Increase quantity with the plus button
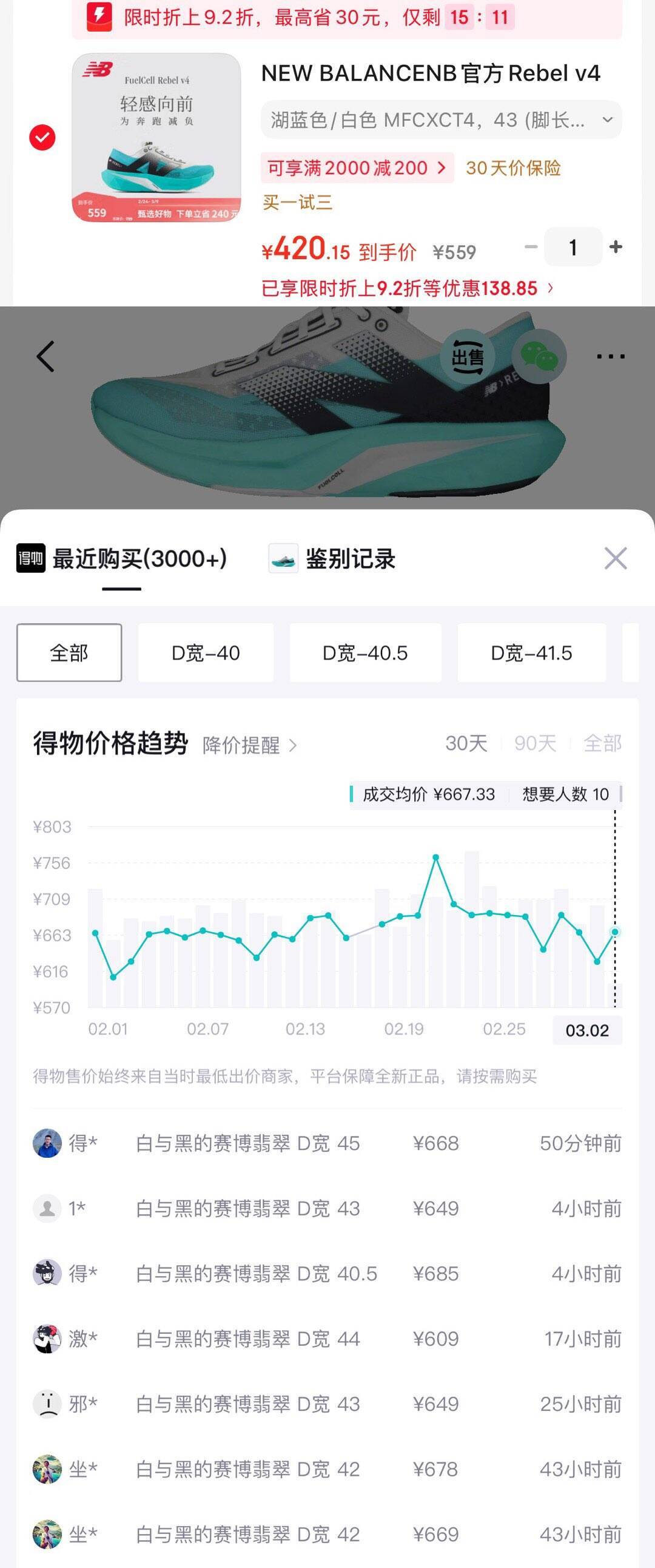The height and width of the screenshot is (1568, 655). 616,247
